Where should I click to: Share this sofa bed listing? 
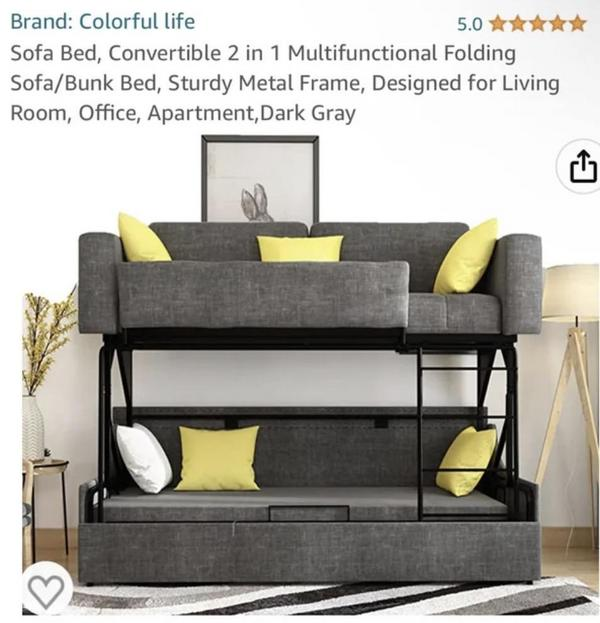click(582, 167)
